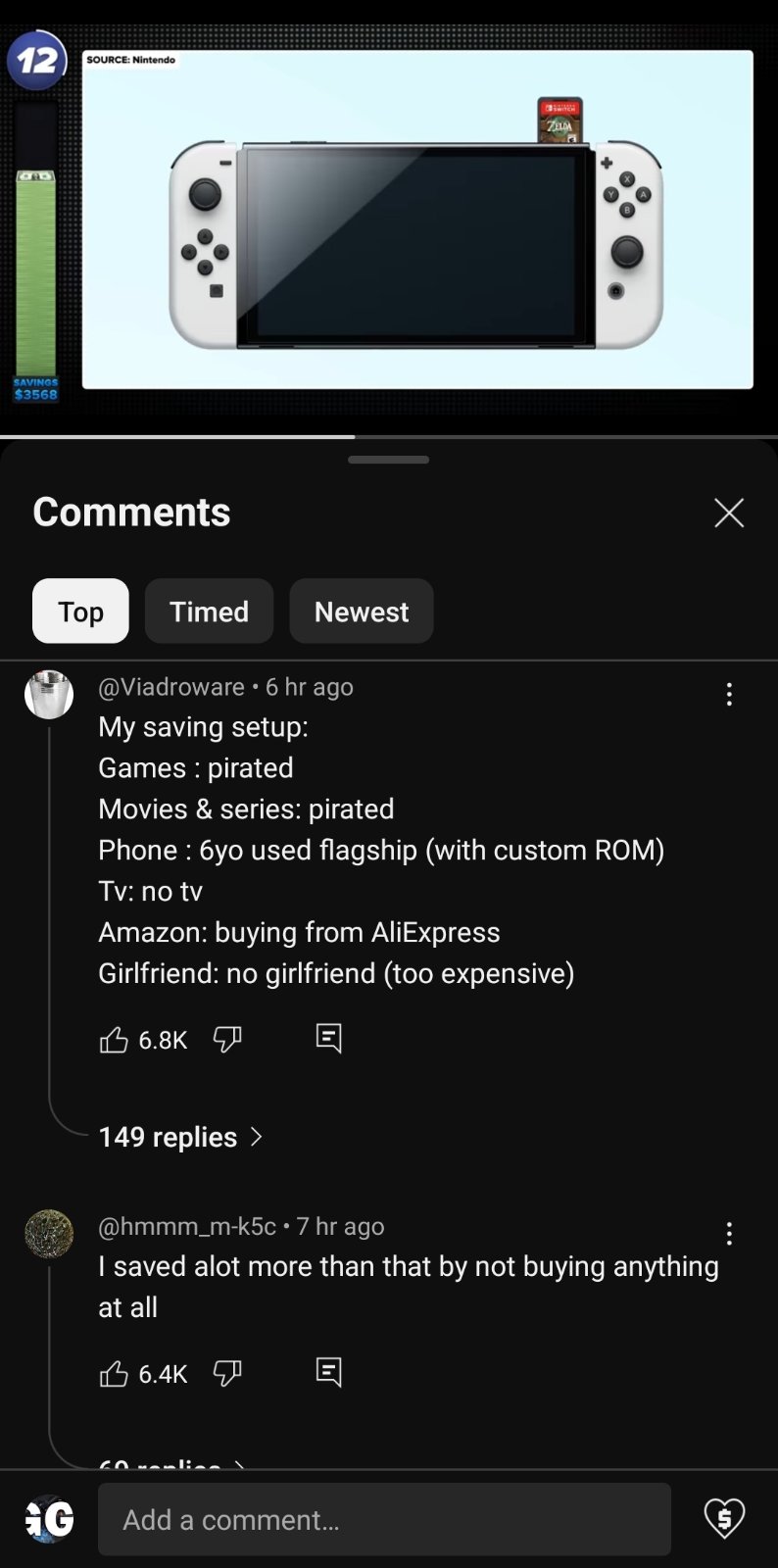Expand the 149 replies thread
The image size is (778, 1568).
(x=181, y=1137)
